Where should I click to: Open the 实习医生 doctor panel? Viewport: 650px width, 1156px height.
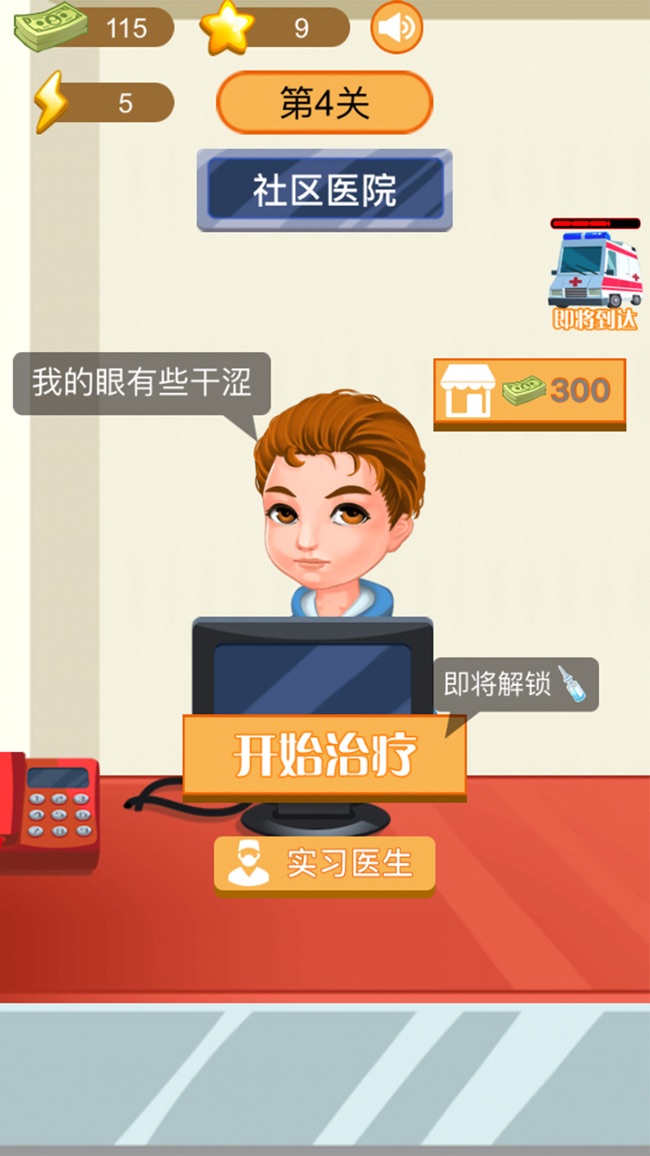pyautogui.click(x=324, y=864)
